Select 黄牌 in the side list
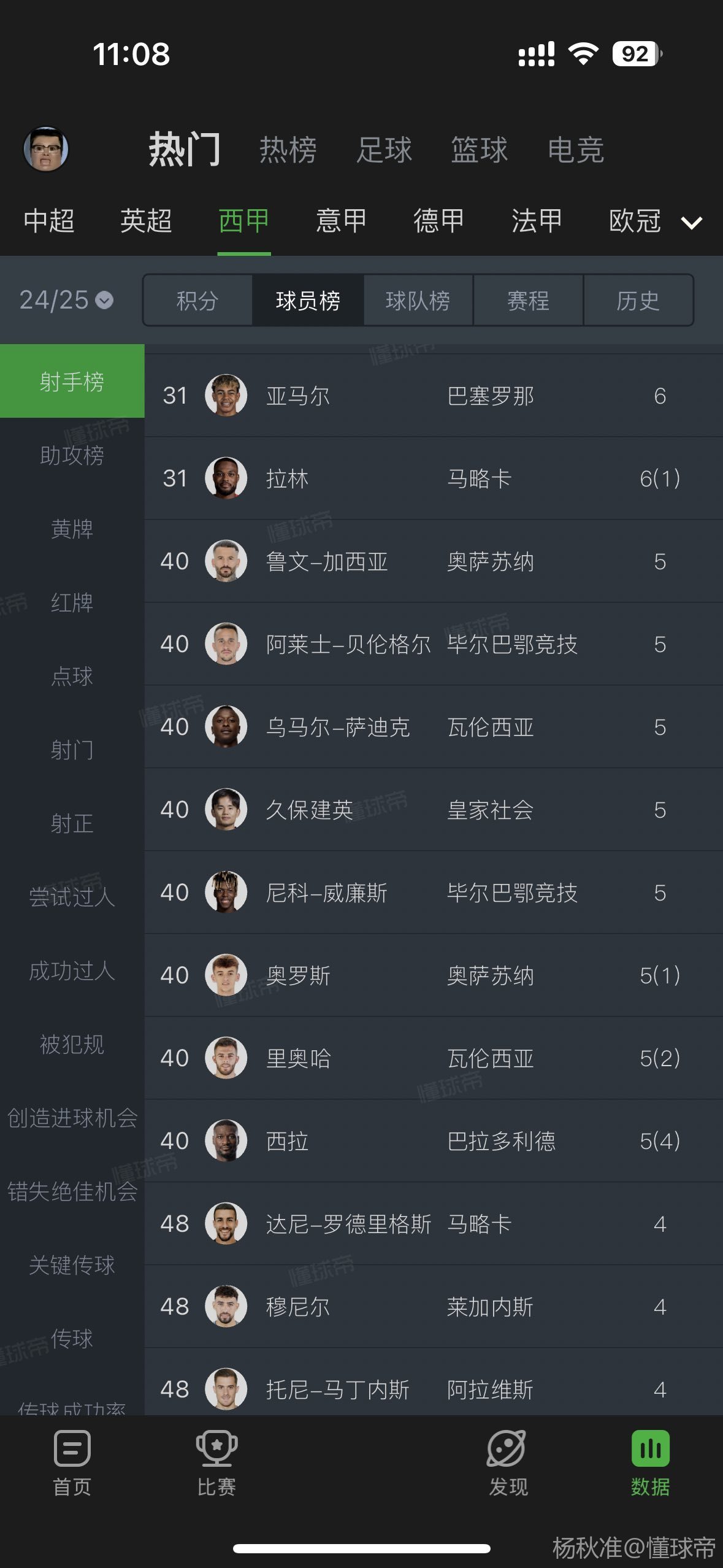 point(72,529)
